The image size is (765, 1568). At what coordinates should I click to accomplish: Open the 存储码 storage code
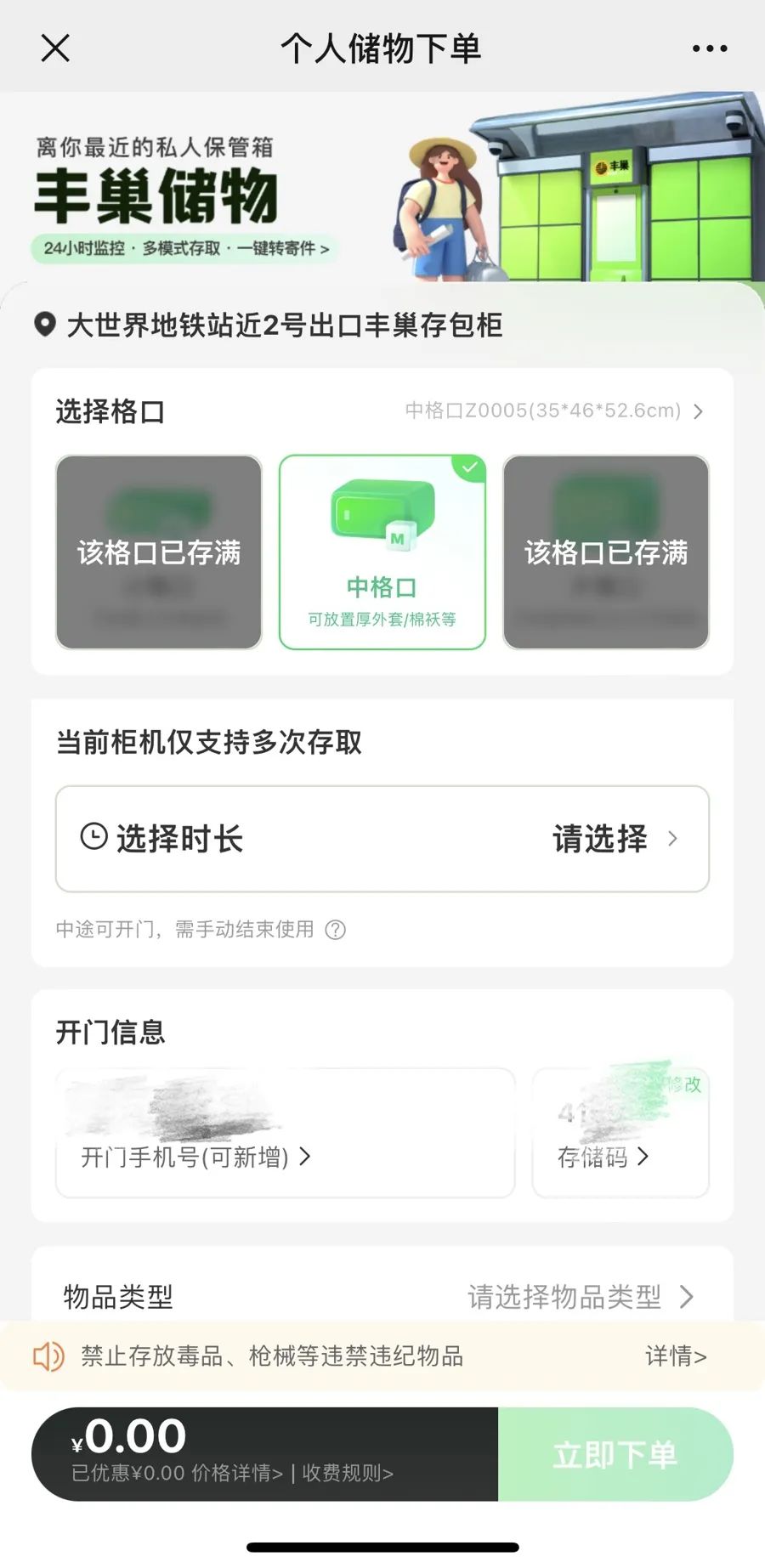[603, 1157]
